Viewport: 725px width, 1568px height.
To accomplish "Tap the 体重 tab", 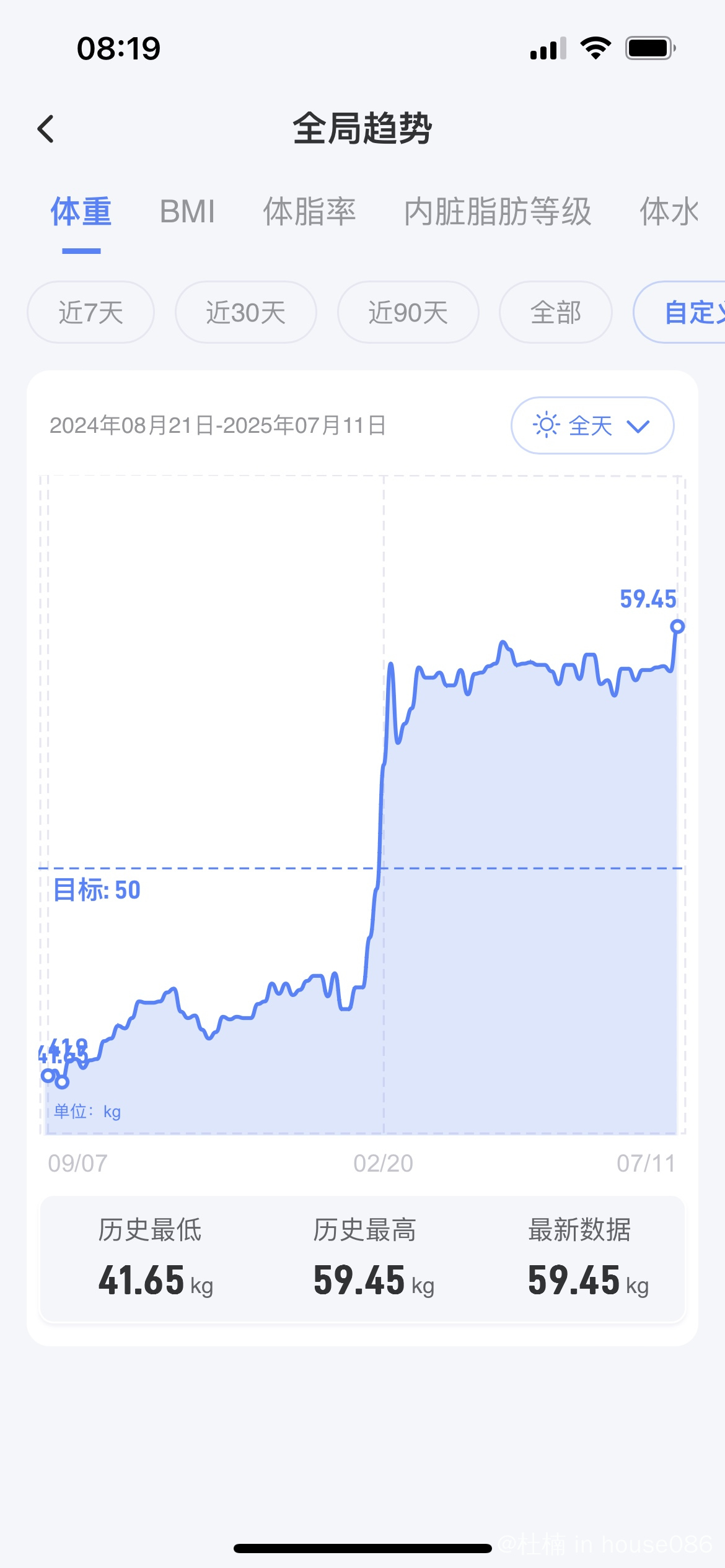I will click(x=81, y=212).
